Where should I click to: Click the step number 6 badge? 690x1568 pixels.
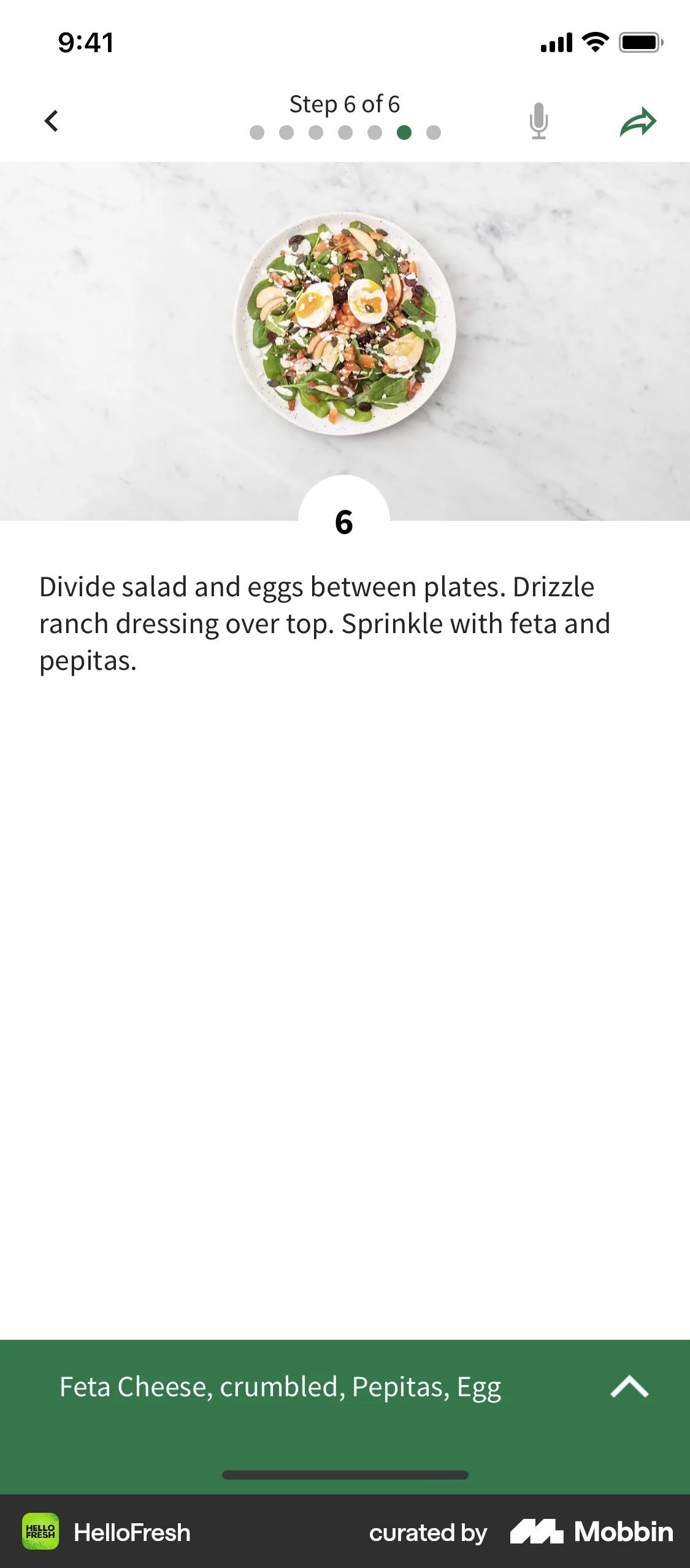click(343, 521)
